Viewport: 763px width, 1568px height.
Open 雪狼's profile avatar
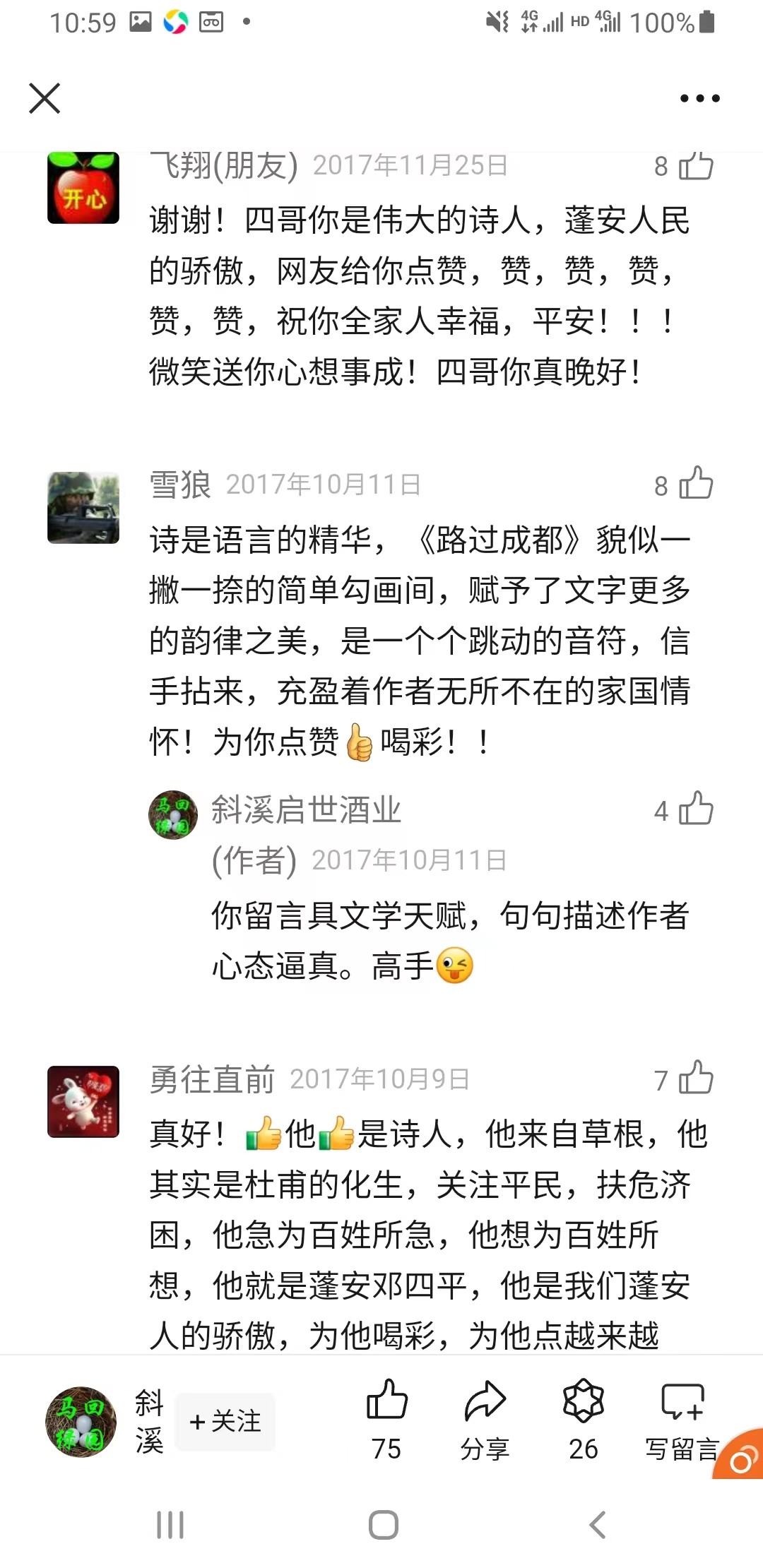(83, 507)
